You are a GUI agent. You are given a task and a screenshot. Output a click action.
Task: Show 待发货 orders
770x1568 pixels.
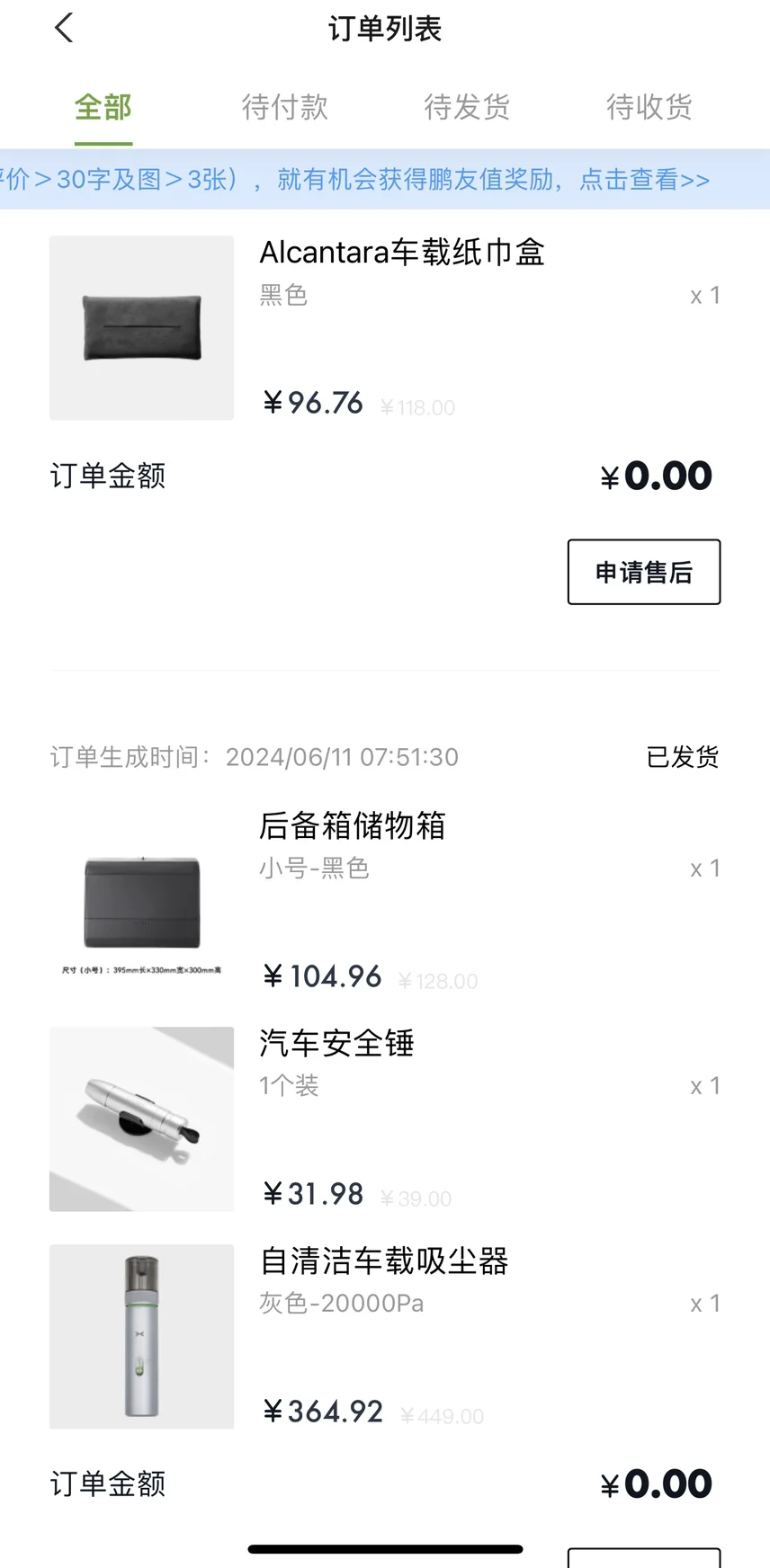click(467, 108)
